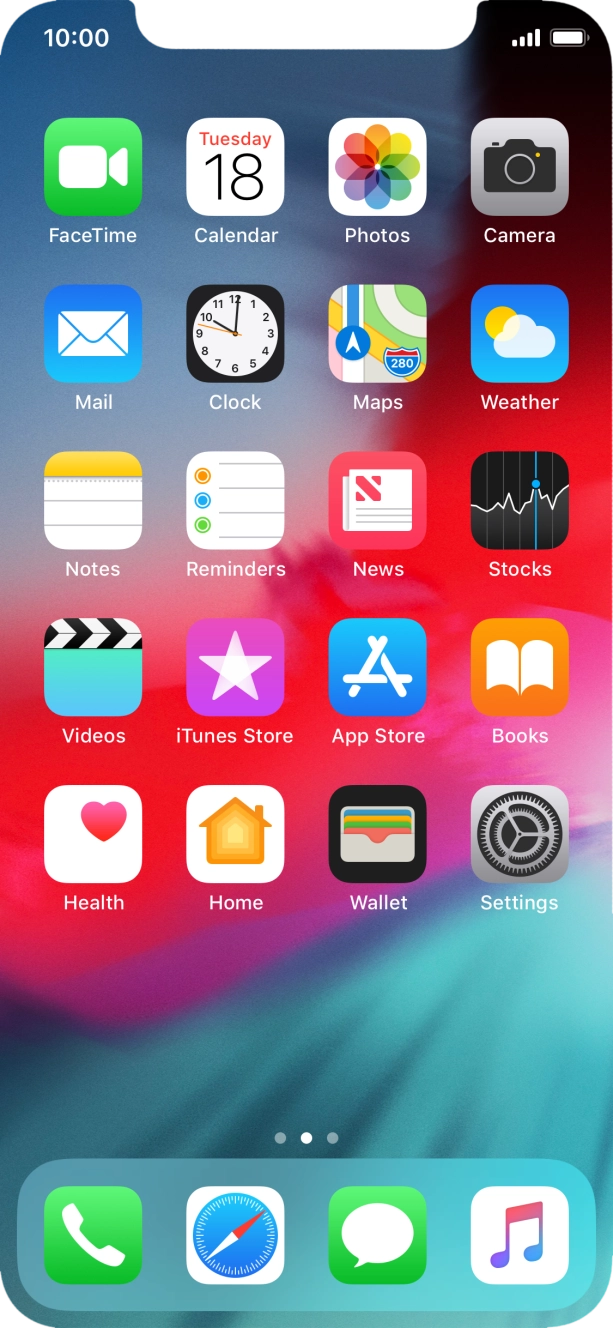Open the Health app
The width and height of the screenshot is (613, 1328).
(93, 834)
